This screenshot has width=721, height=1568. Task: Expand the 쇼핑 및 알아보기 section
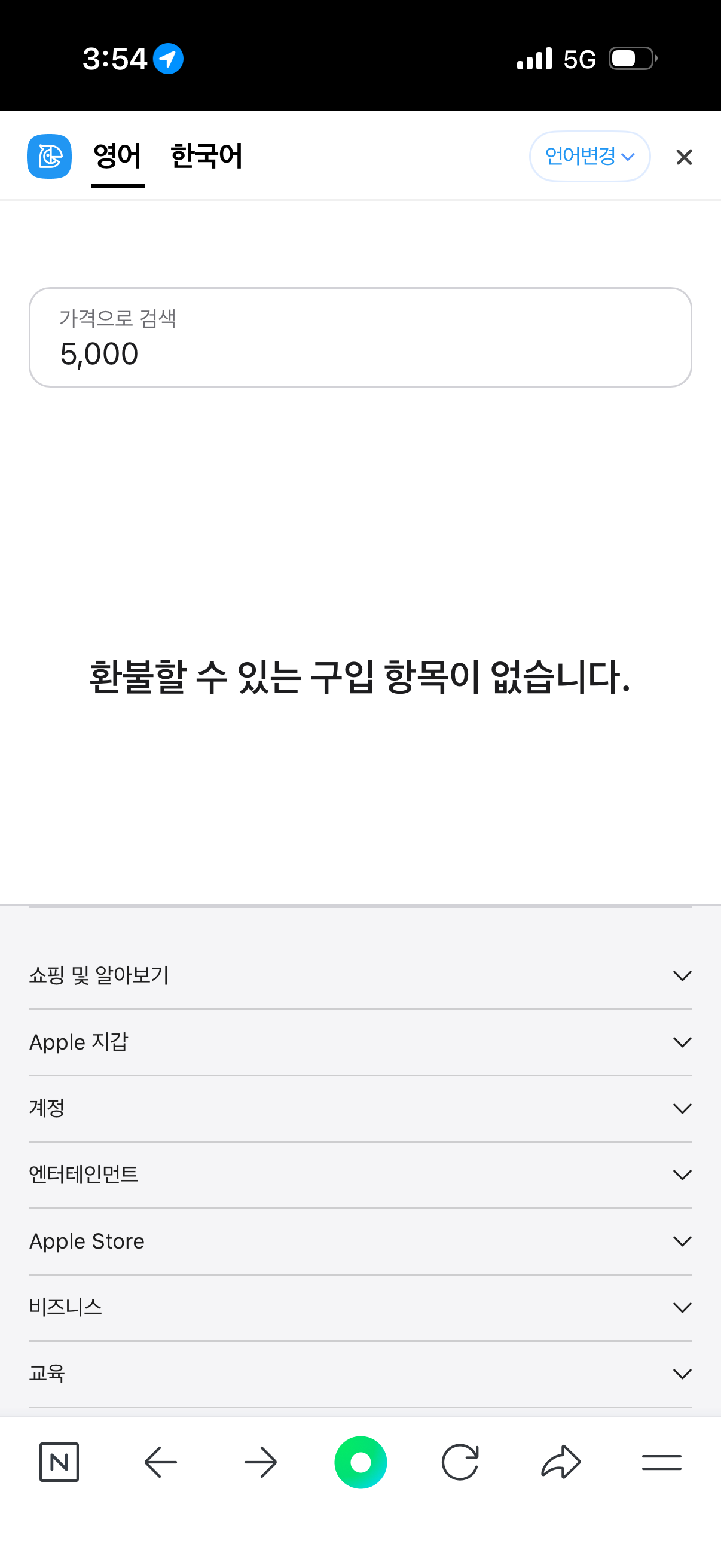[360, 976]
